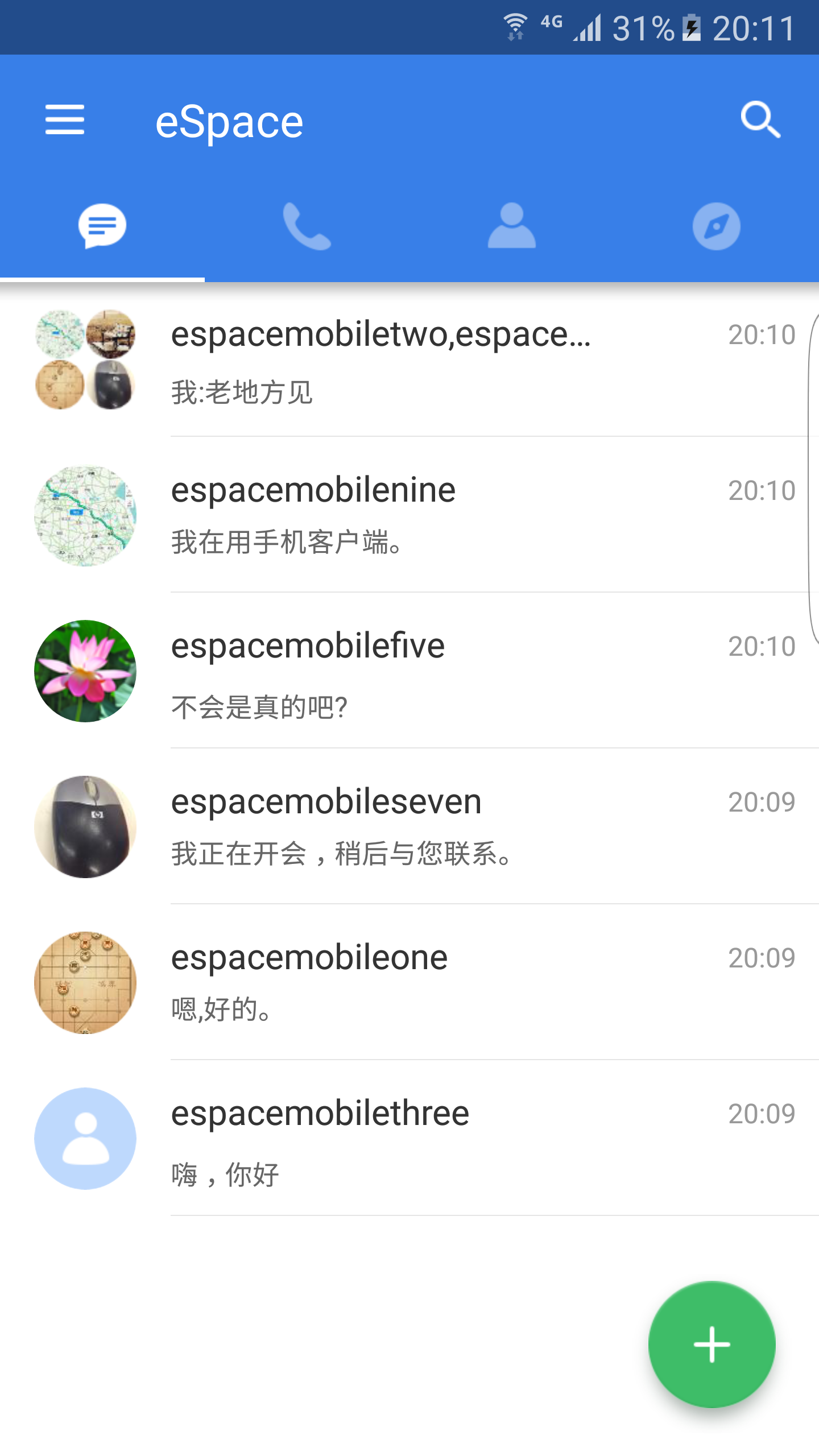Open the search icon in title bar

click(x=761, y=120)
